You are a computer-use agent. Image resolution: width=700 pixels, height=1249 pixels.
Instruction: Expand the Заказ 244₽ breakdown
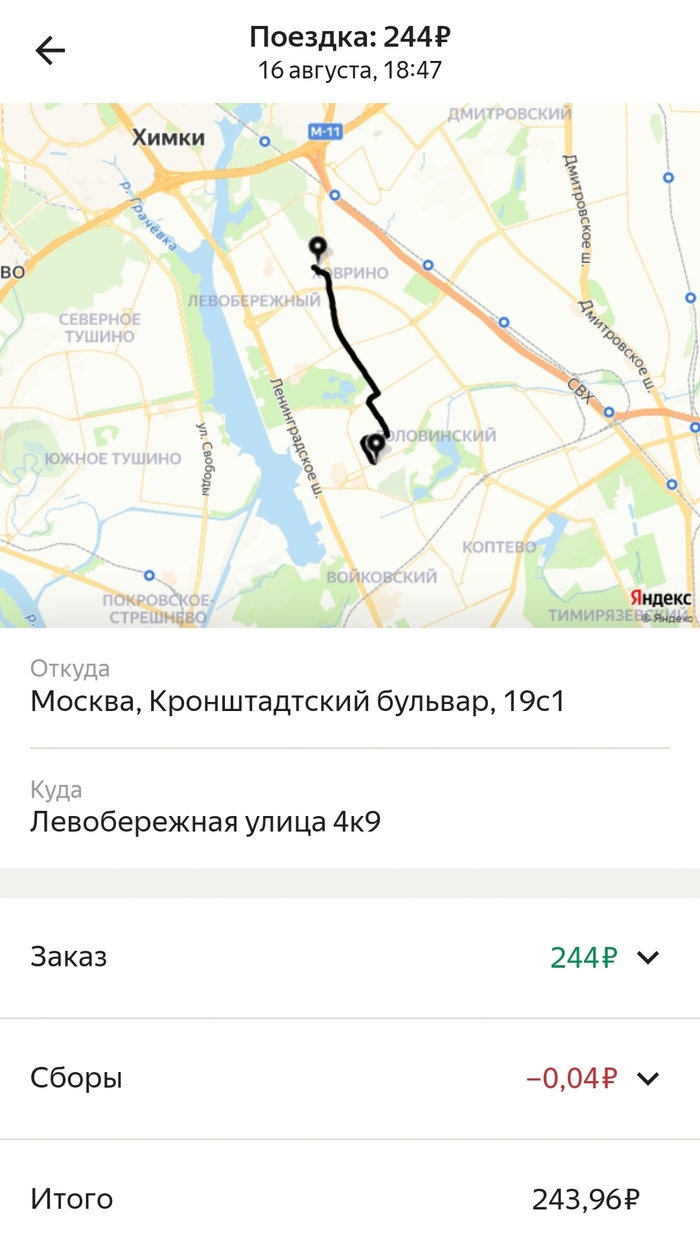(648, 958)
